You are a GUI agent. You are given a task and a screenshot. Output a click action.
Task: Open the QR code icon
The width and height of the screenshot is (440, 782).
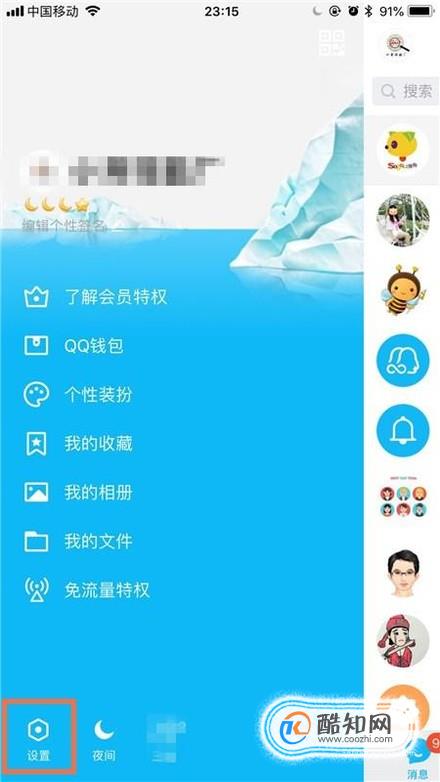332,42
